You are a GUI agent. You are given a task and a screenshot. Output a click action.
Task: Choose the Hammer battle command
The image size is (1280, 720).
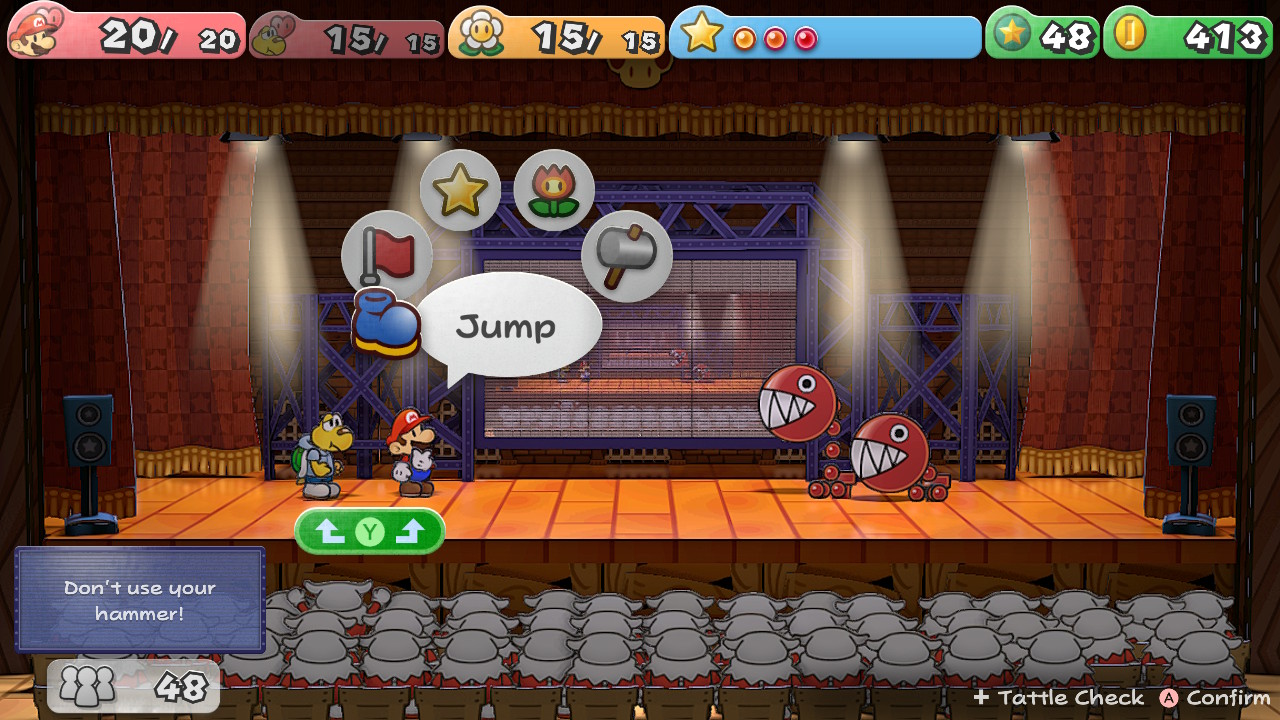tap(627, 256)
